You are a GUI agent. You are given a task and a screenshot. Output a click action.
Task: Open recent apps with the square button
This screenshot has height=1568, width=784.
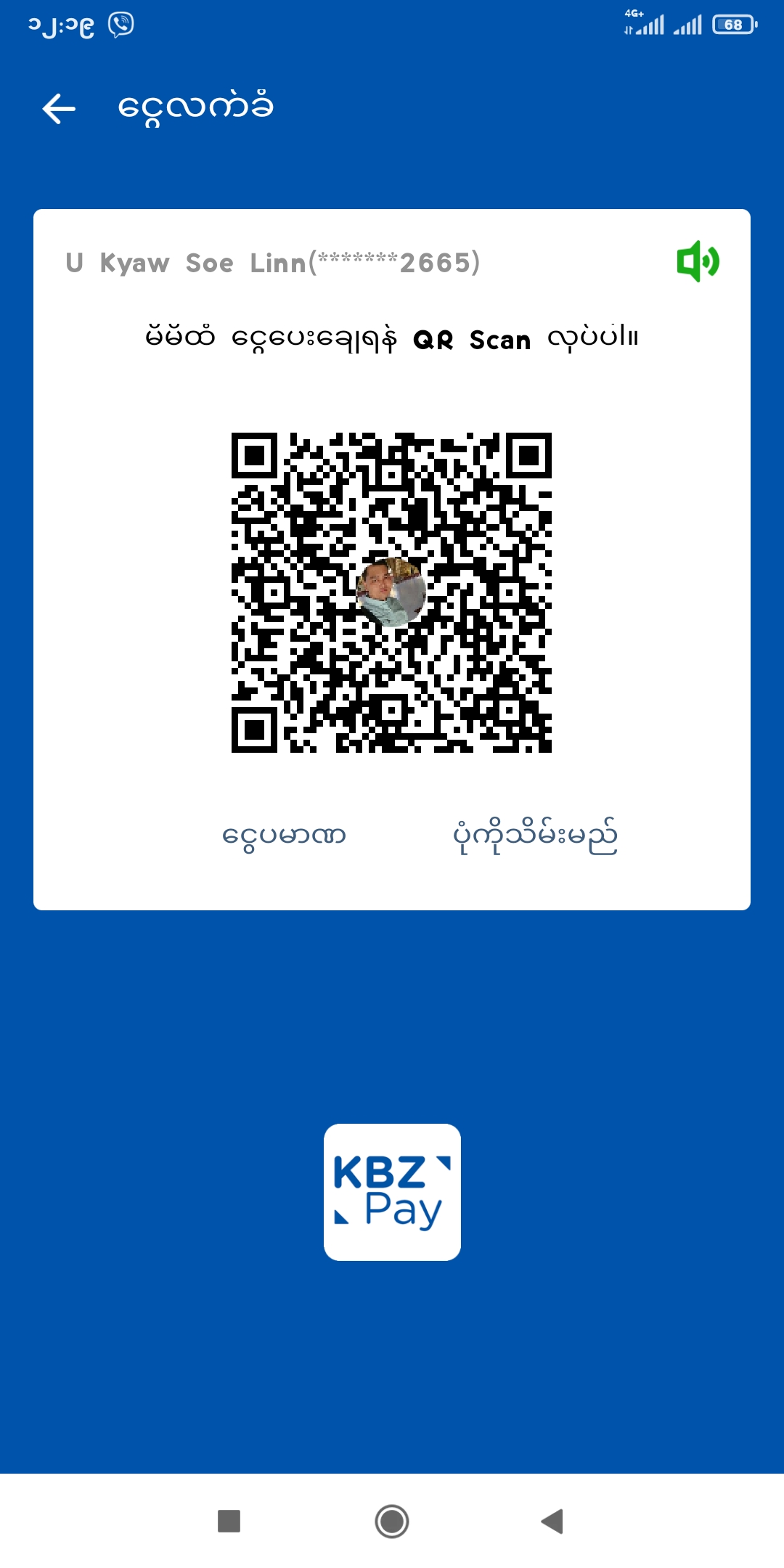tap(229, 1521)
